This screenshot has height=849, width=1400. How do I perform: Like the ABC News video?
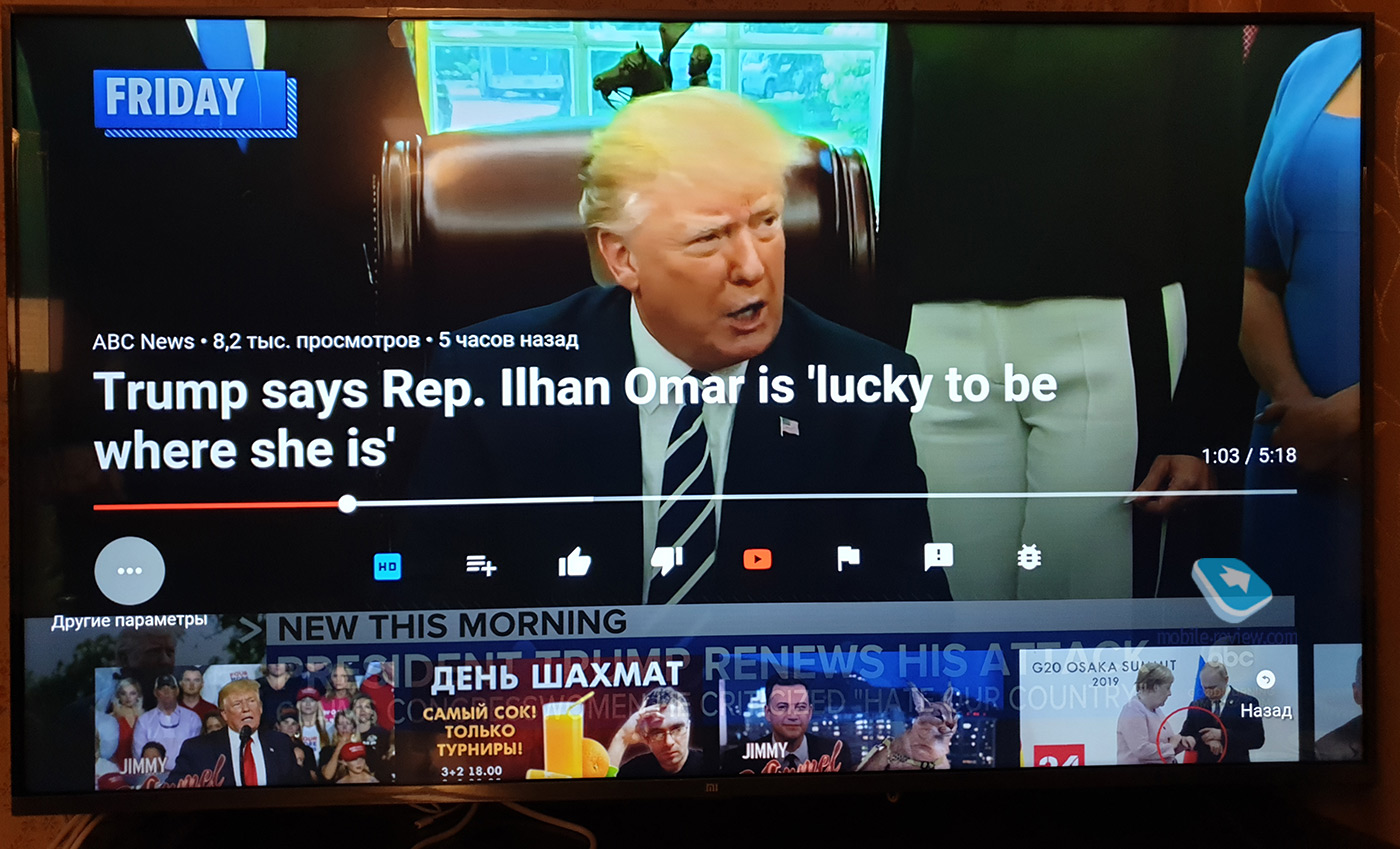pos(574,564)
